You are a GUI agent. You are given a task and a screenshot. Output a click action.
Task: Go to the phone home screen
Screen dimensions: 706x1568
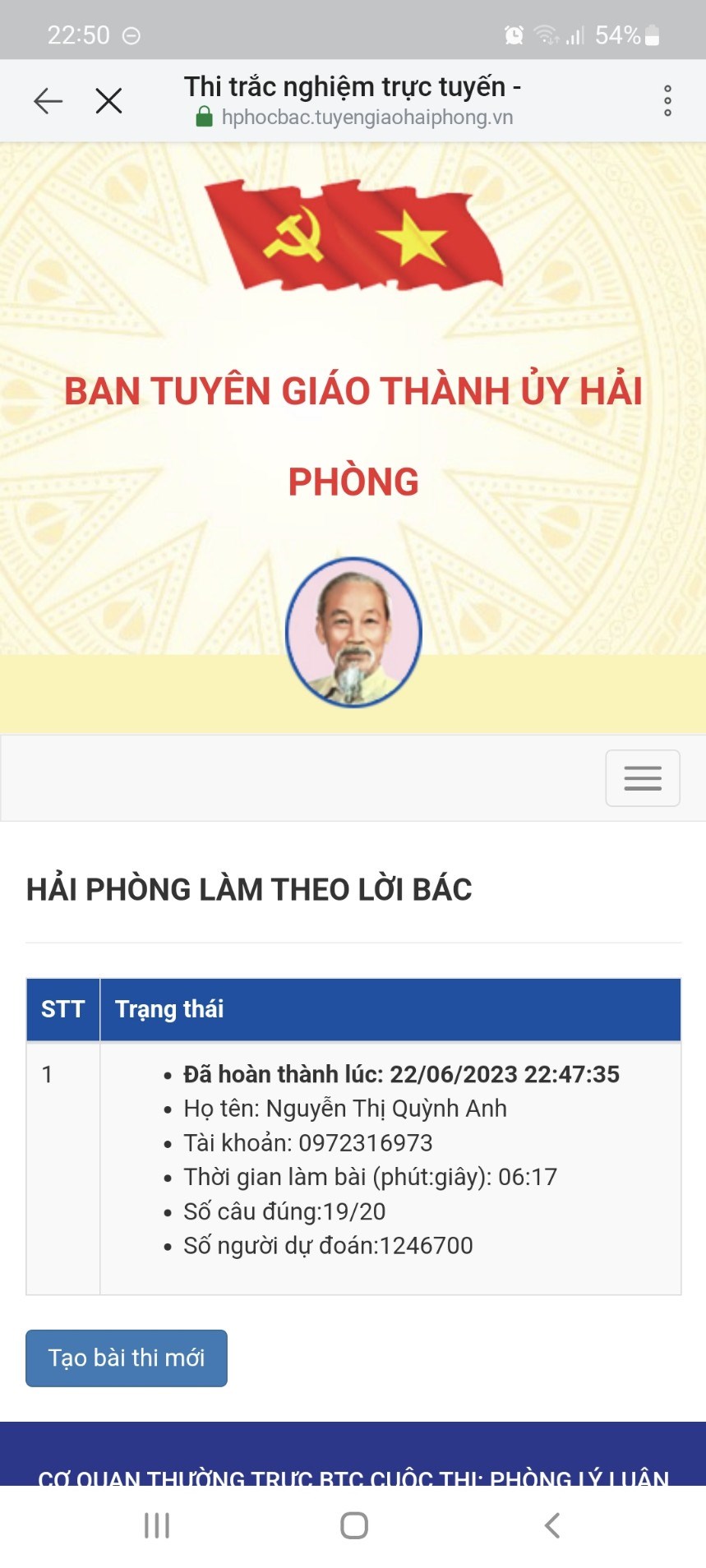pyautogui.click(x=353, y=1525)
